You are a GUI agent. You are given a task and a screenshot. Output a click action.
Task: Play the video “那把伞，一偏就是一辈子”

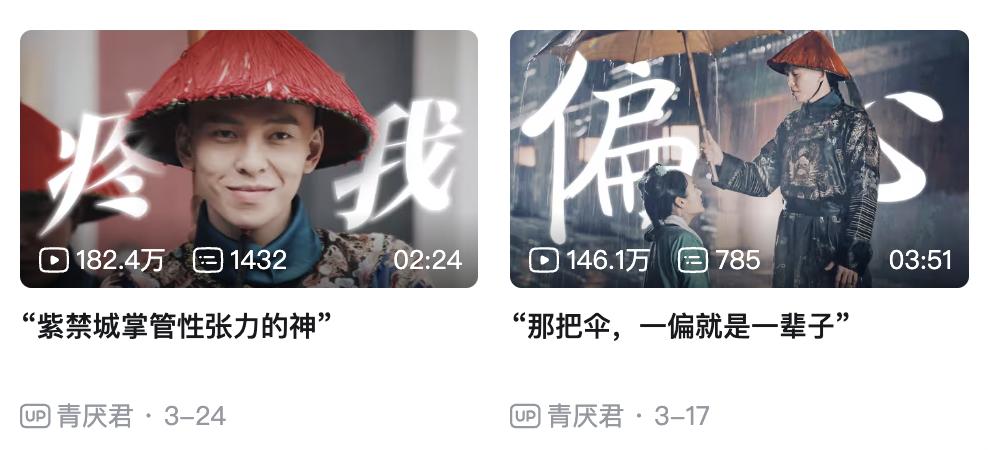tap(738, 158)
